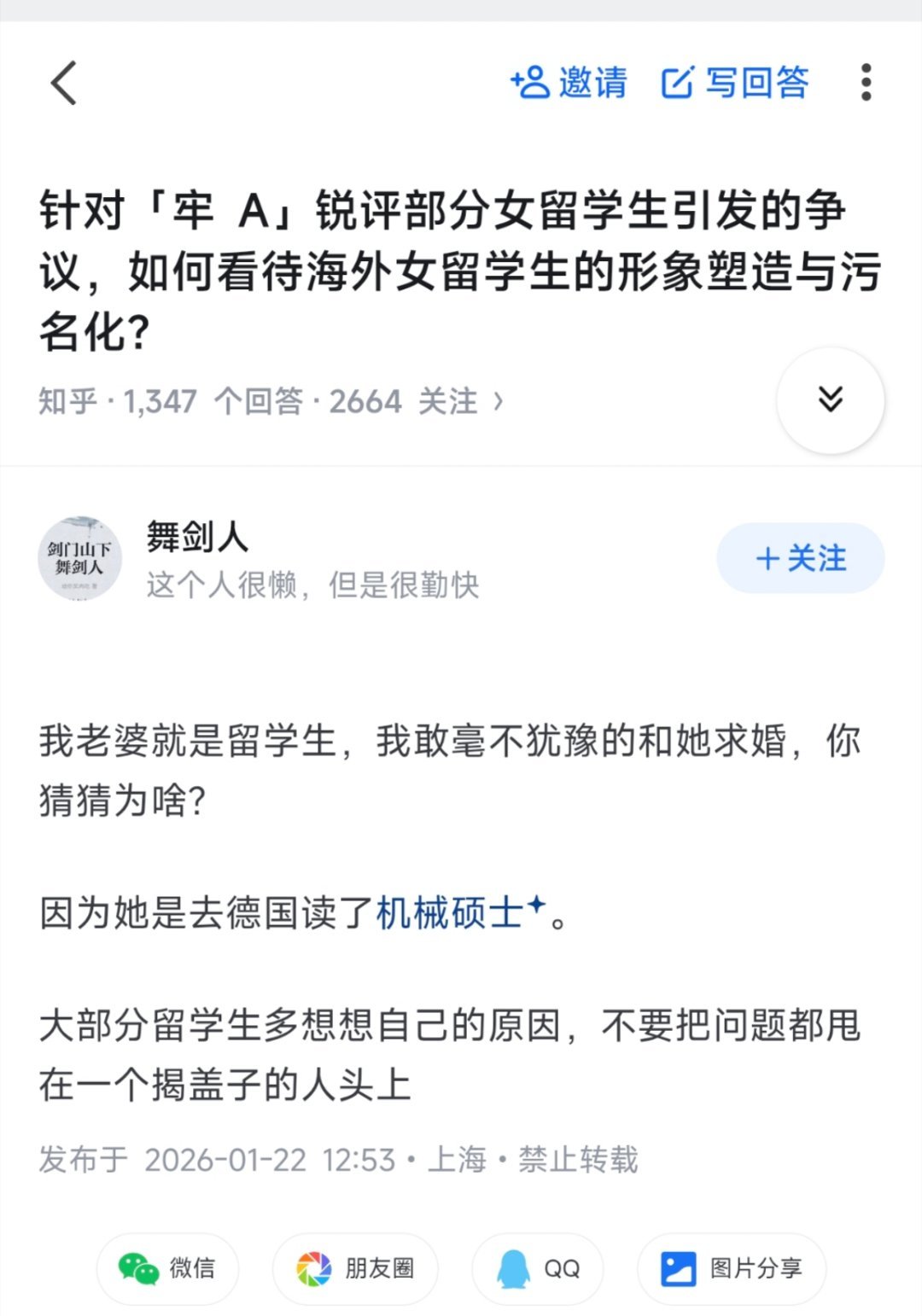Open the three-dot overflow menu
This screenshot has height=1316, width=922.
click(x=866, y=82)
